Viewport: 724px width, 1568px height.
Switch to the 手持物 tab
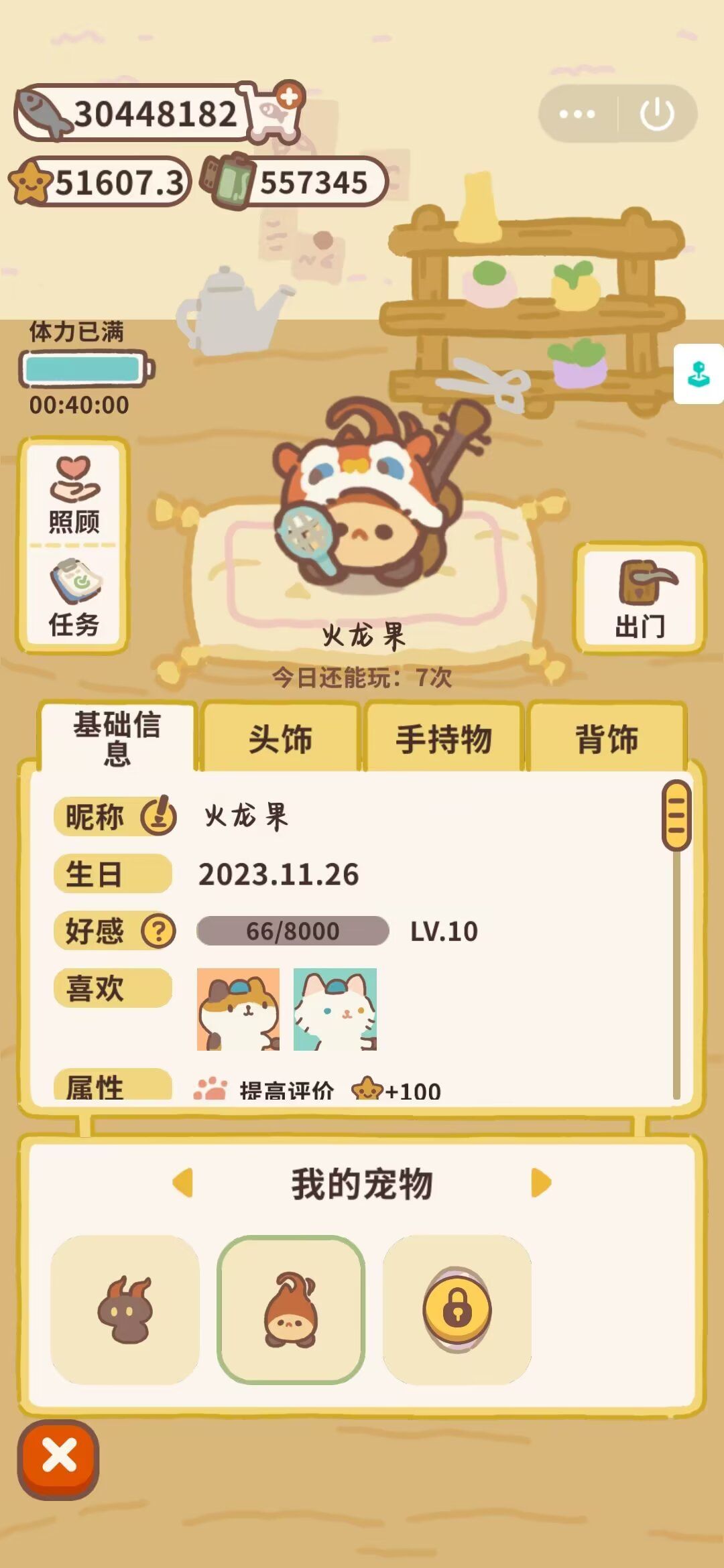tap(444, 738)
